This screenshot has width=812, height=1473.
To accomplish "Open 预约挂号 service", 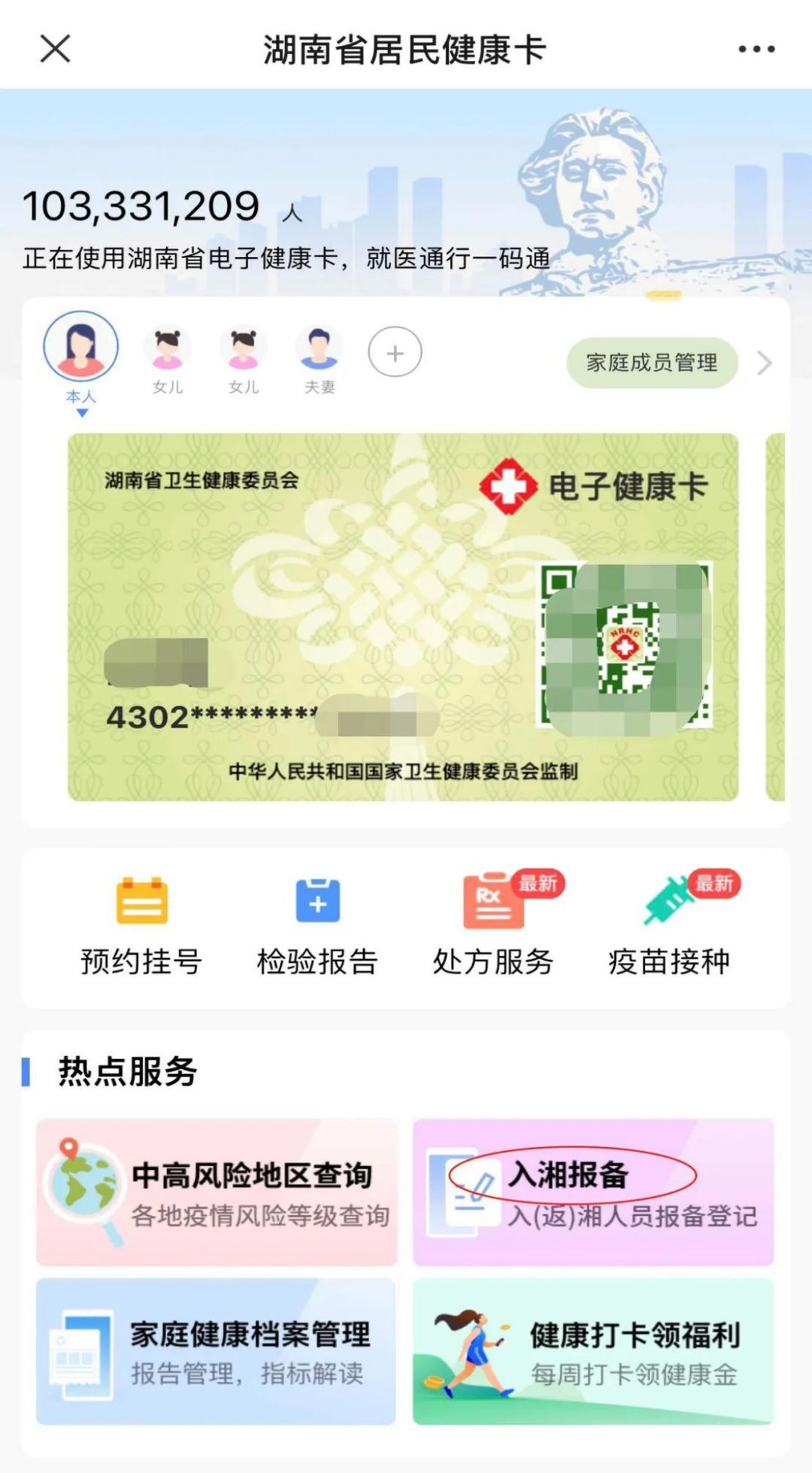I will pos(141,927).
